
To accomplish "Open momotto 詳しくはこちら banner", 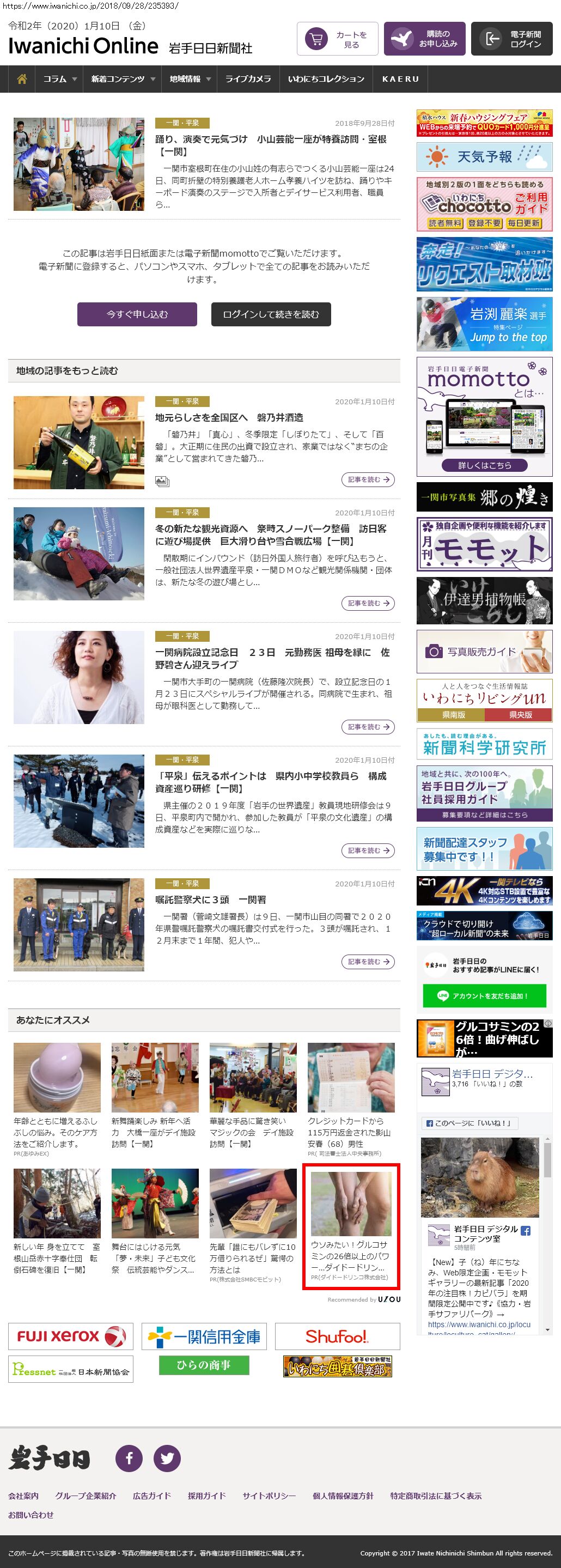I will point(484,465).
